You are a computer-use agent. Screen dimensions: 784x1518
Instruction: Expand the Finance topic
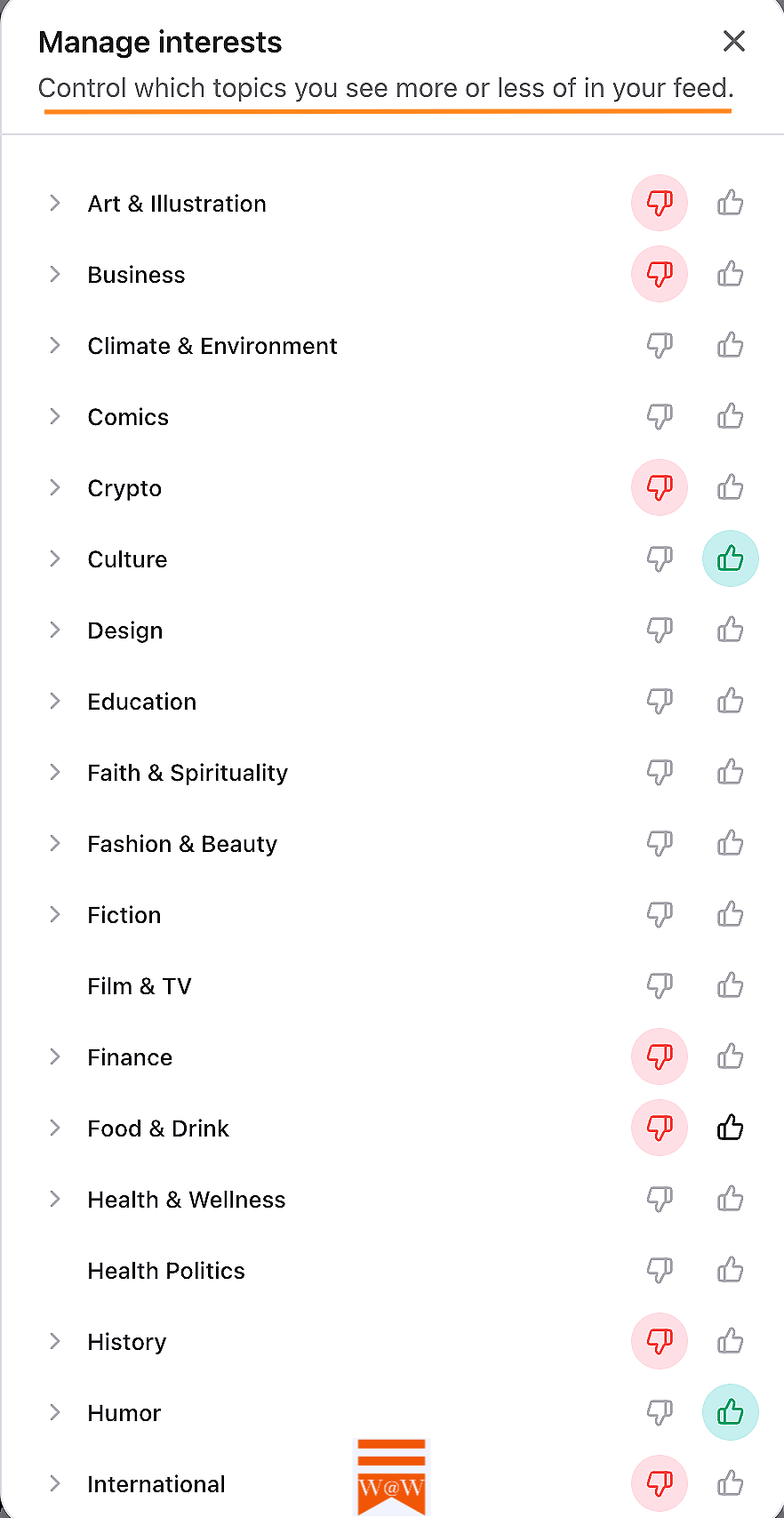pos(54,1056)
